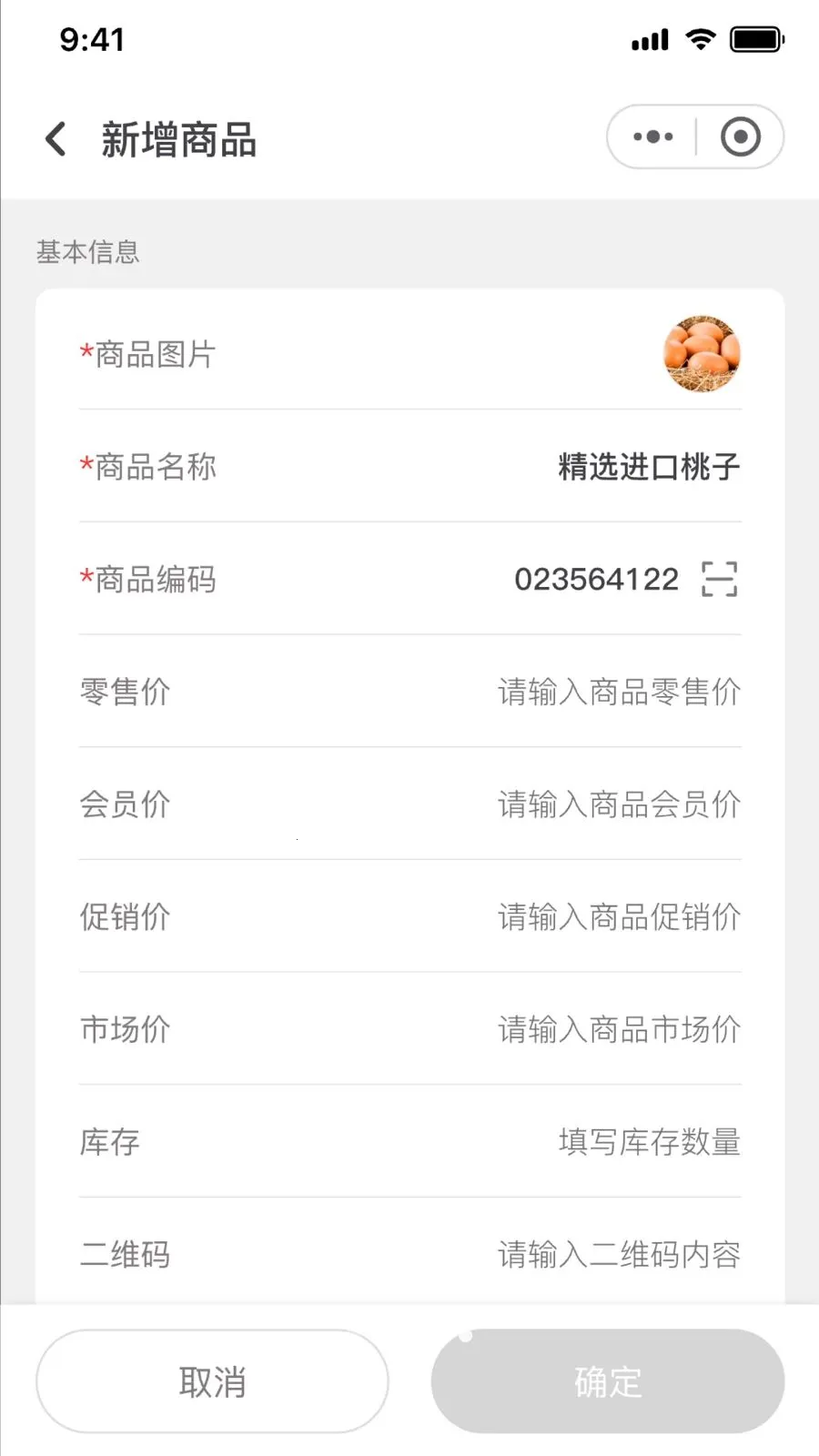Tap the 二维码 content input field
This screenshot has width=819, height=1456.
[619, 1255]
